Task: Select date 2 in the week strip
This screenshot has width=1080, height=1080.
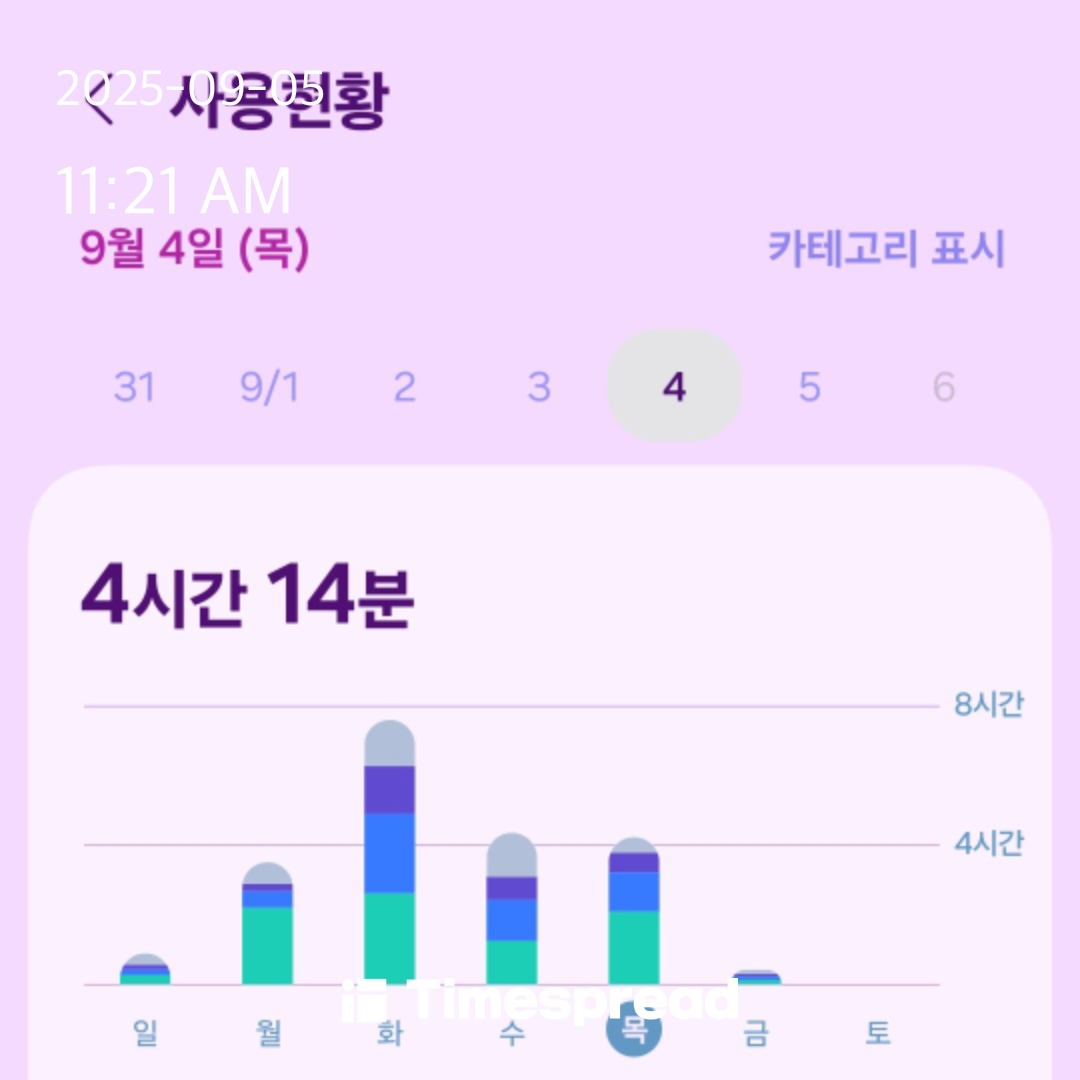Action: (404, 386)
